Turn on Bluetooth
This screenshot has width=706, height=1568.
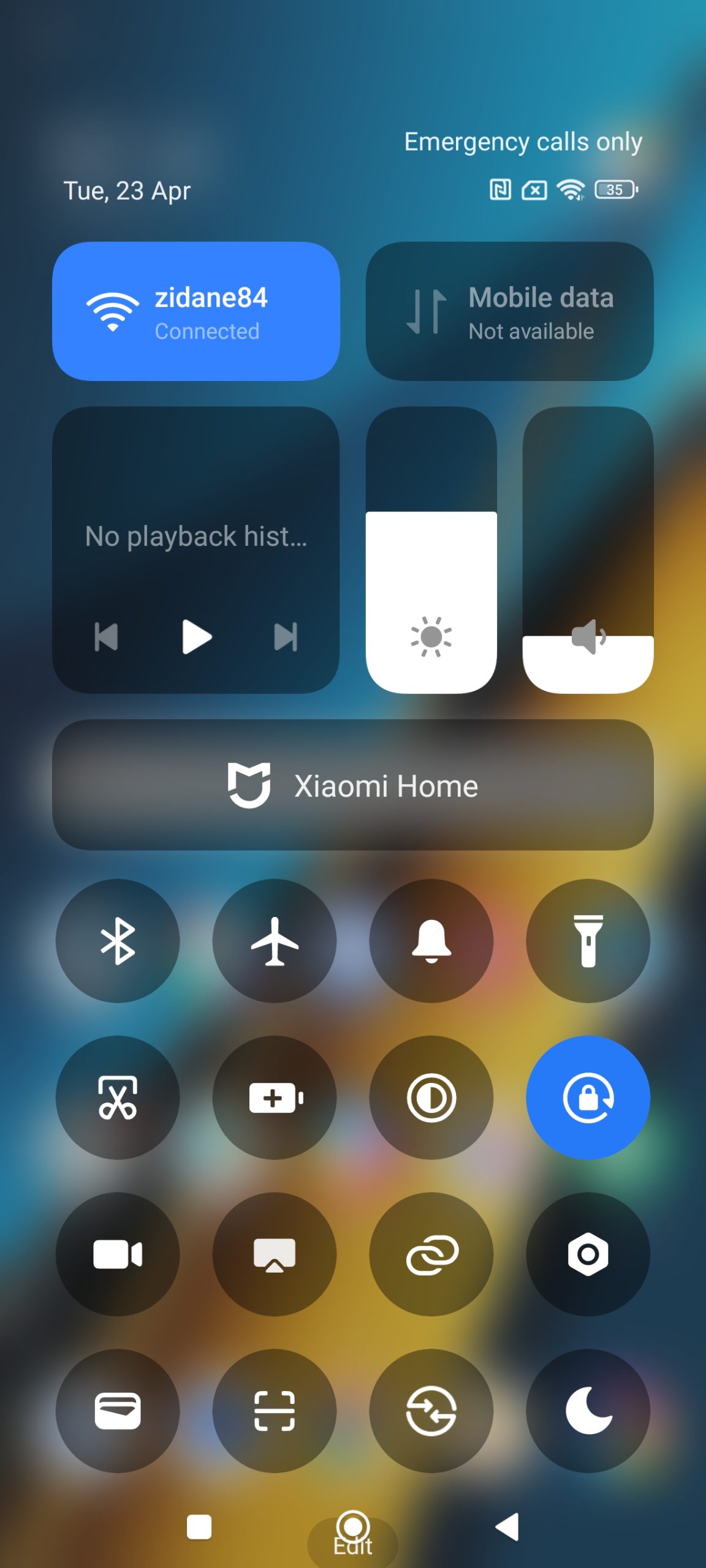pyautogui.click(x=118, y=941)
